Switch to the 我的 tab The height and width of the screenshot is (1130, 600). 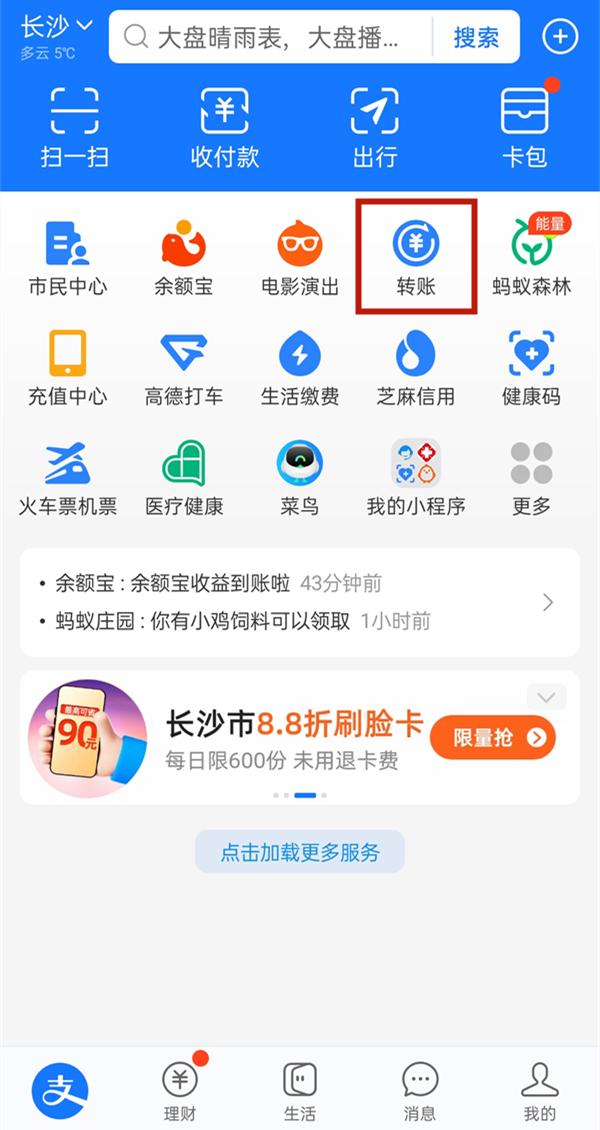(539, 1090)
